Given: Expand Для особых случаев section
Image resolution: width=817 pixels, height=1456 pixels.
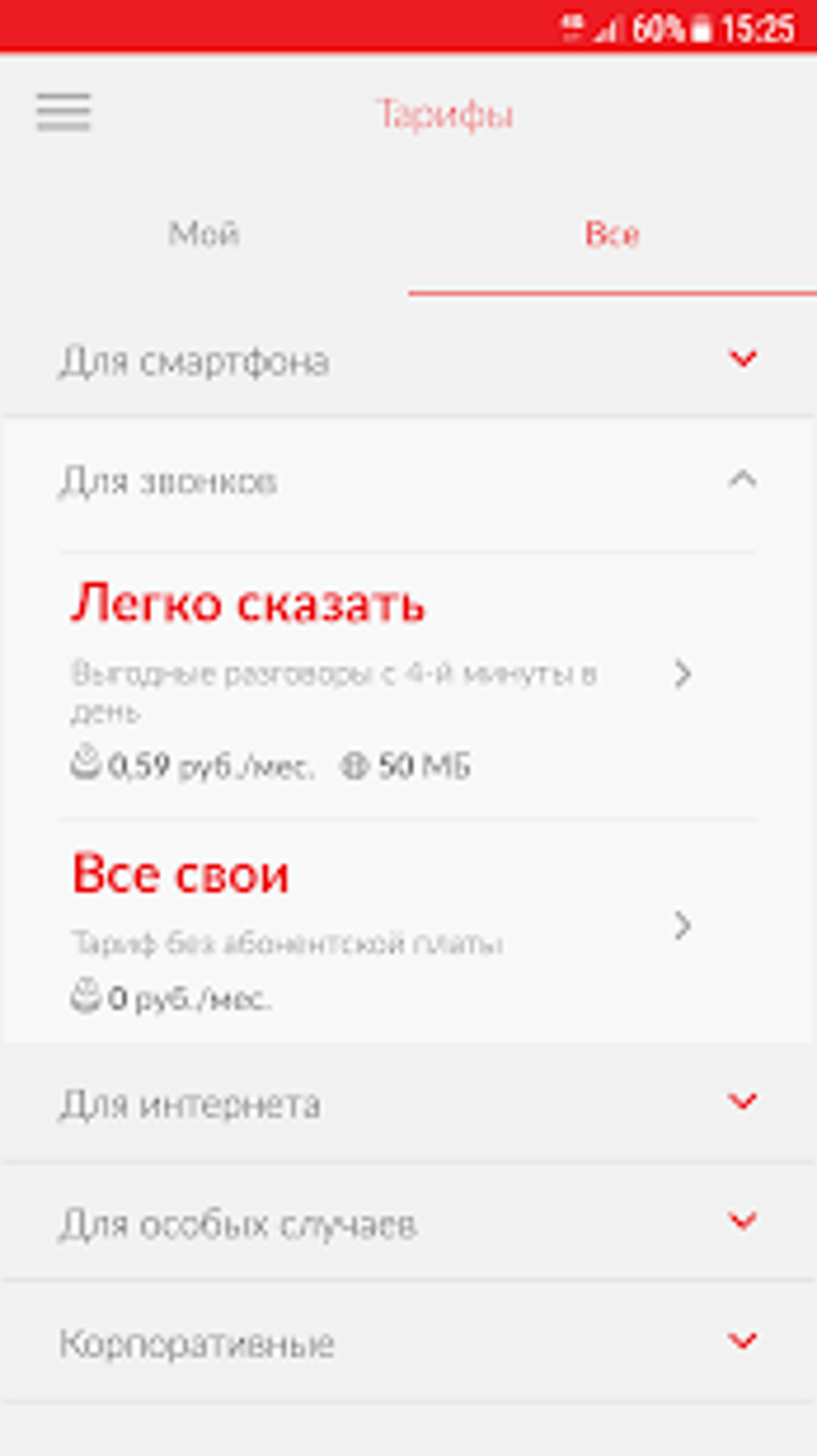Looking at the screenshot, I should 408,1224.
